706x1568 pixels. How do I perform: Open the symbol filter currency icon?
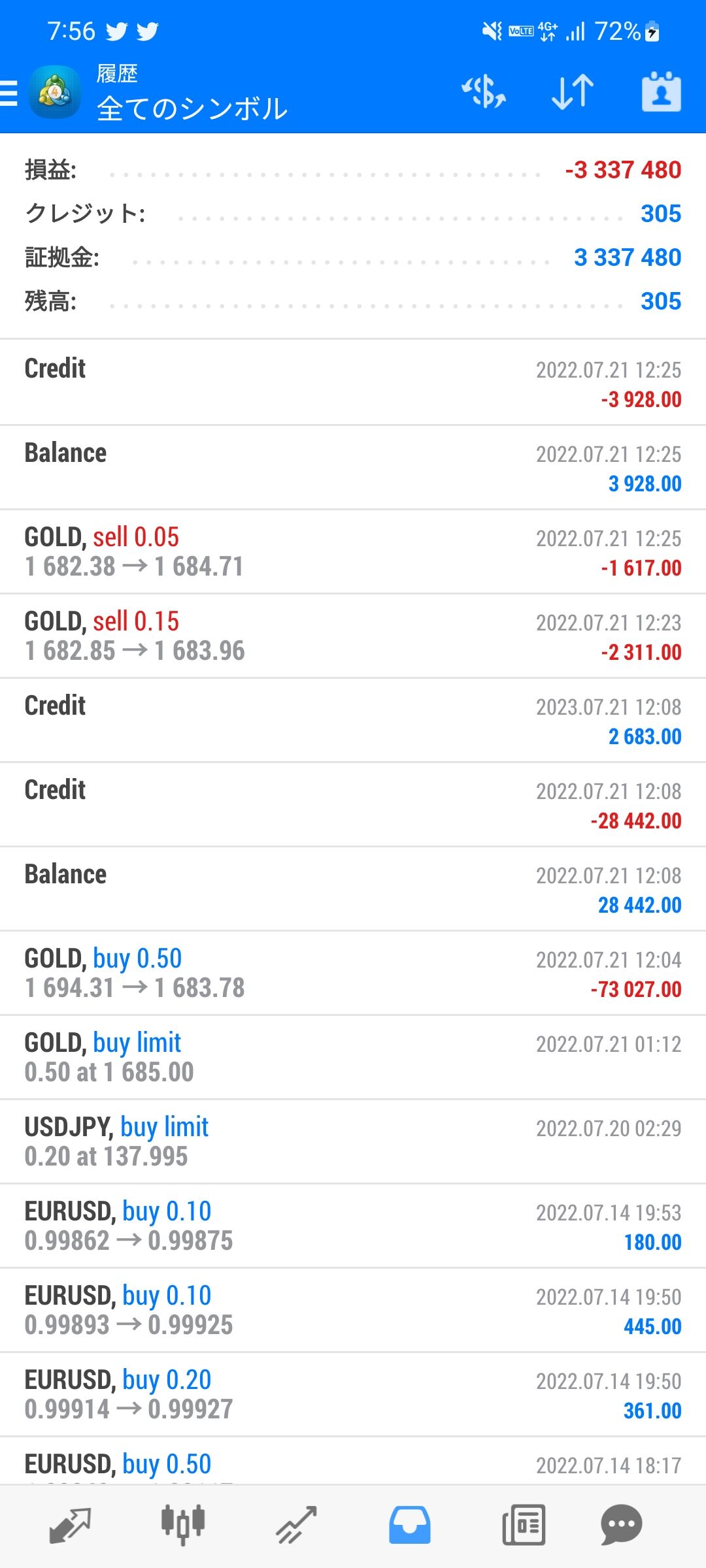(484, 92)
